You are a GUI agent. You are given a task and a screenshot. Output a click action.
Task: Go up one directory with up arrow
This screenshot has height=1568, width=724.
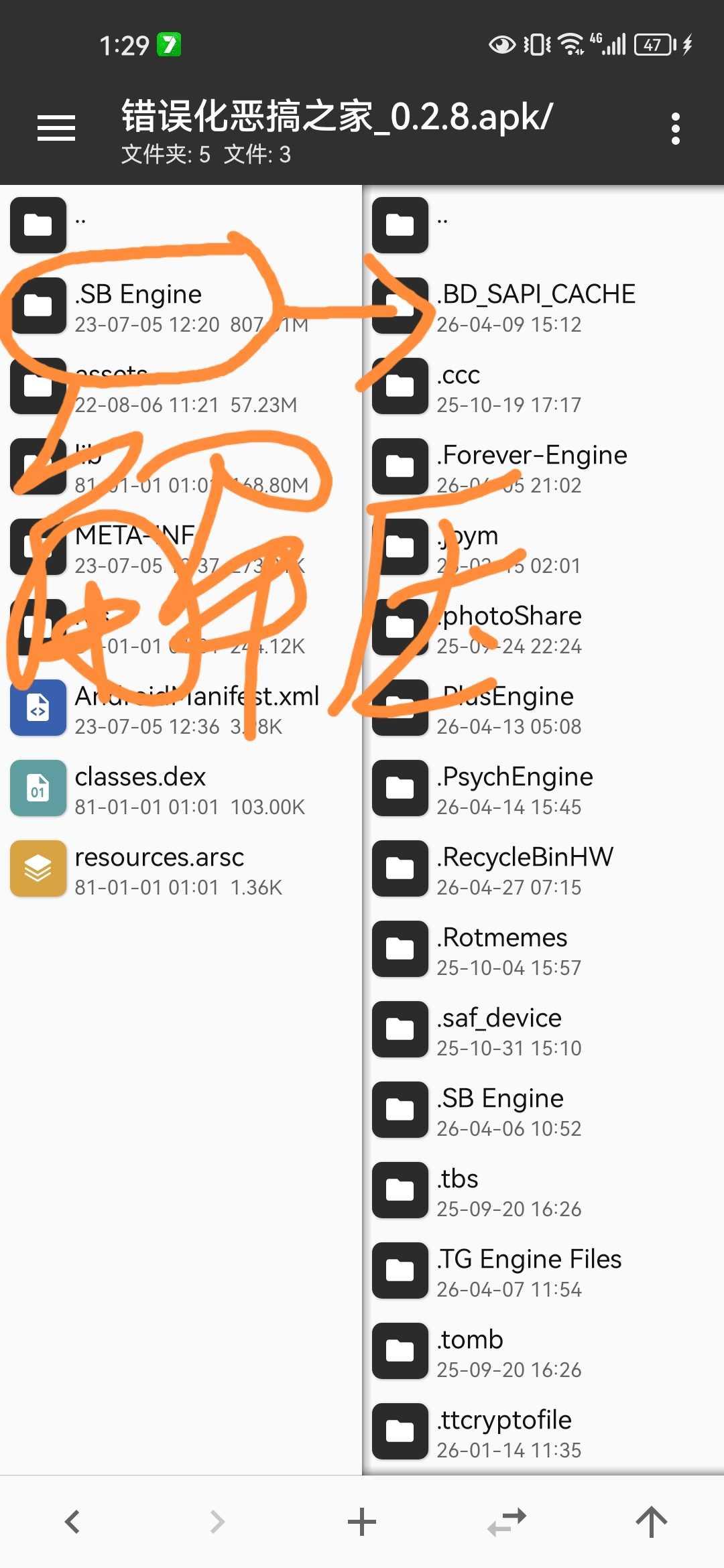click(652, 1521)
